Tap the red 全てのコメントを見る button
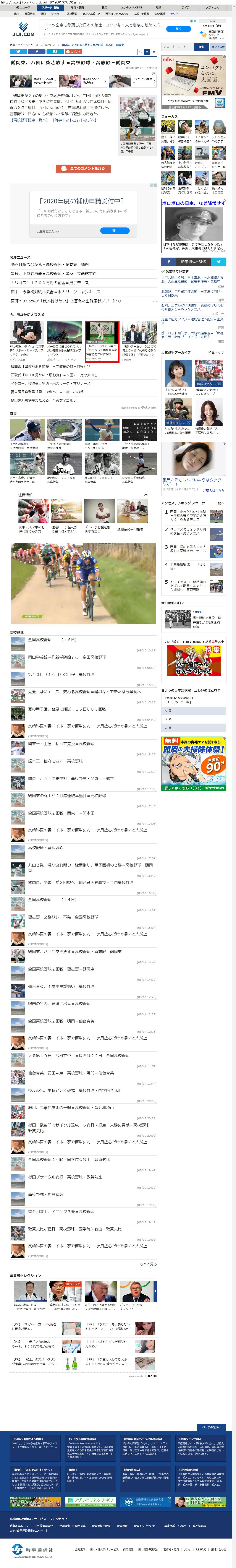This screenshot has width=236, height=1568. pos(83,169)
